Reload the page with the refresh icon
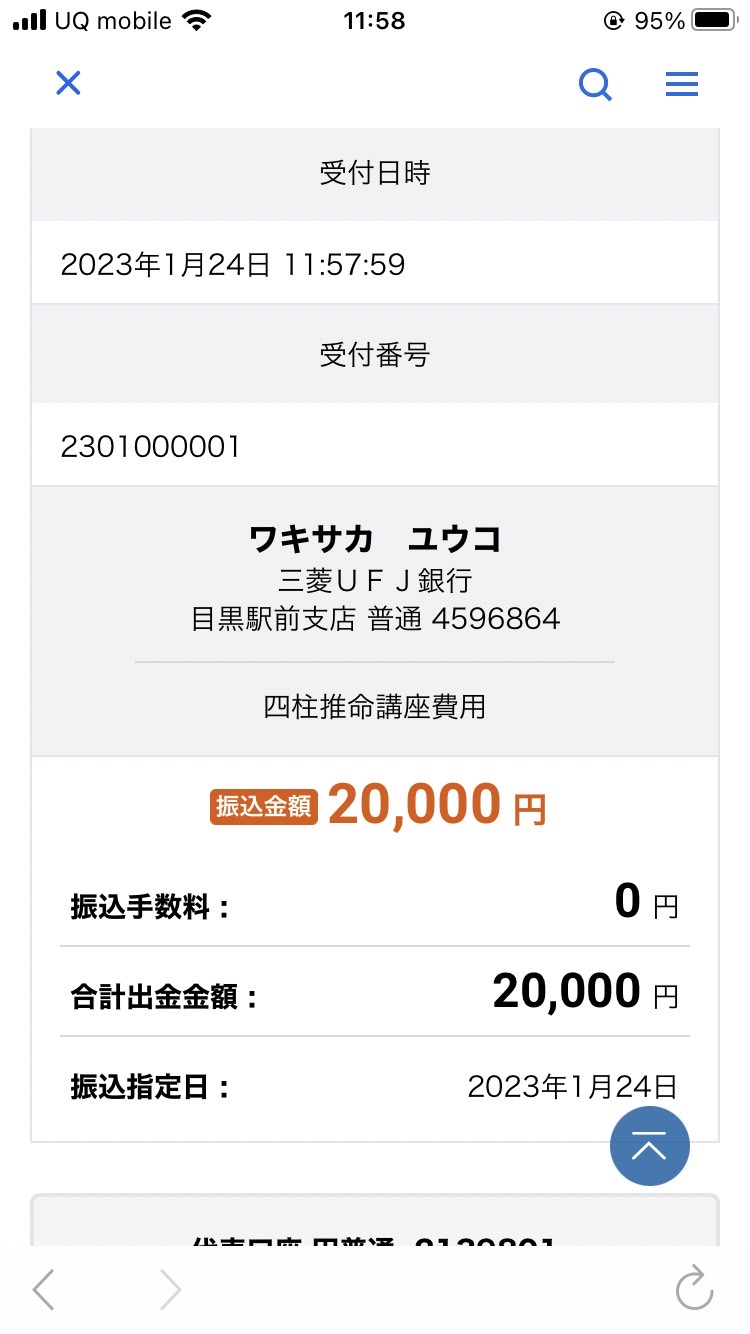 tap(694, 1288)
